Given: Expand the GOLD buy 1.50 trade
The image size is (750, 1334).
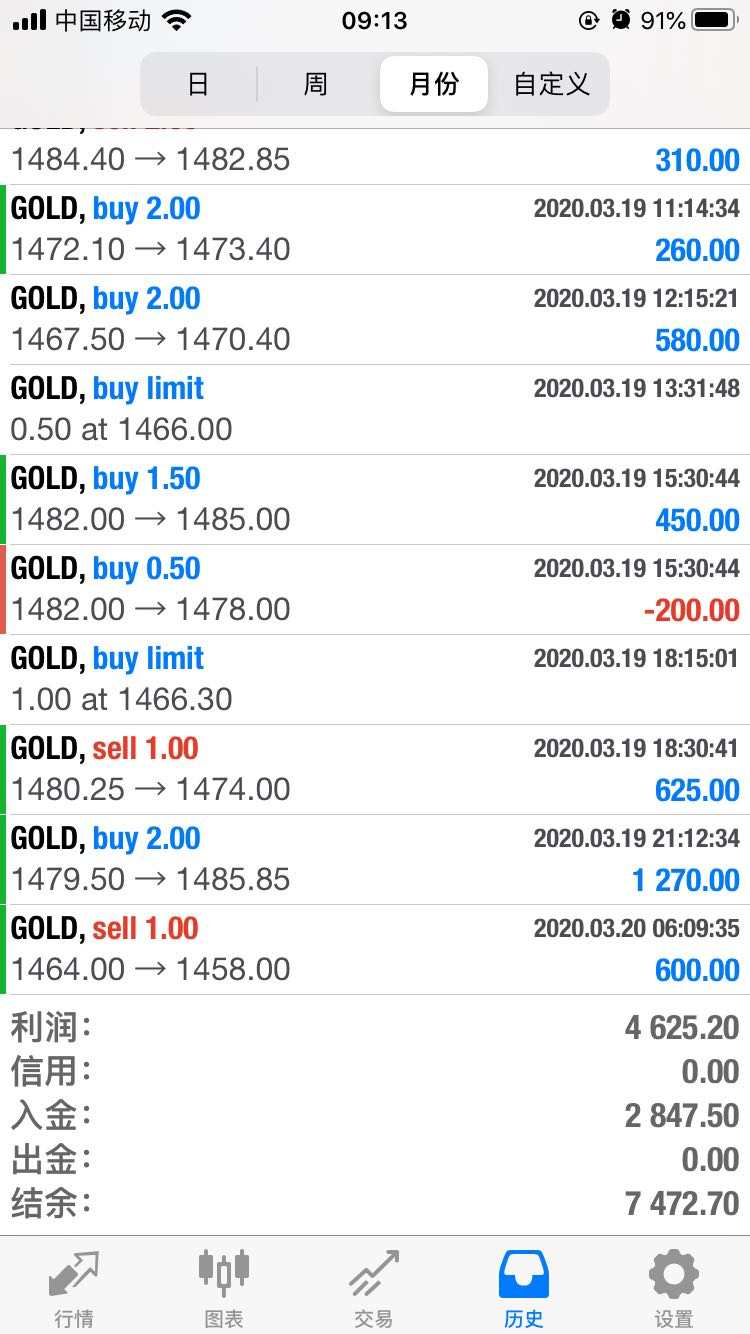Looking at the screenshot, I should click(x=375, y=499).
